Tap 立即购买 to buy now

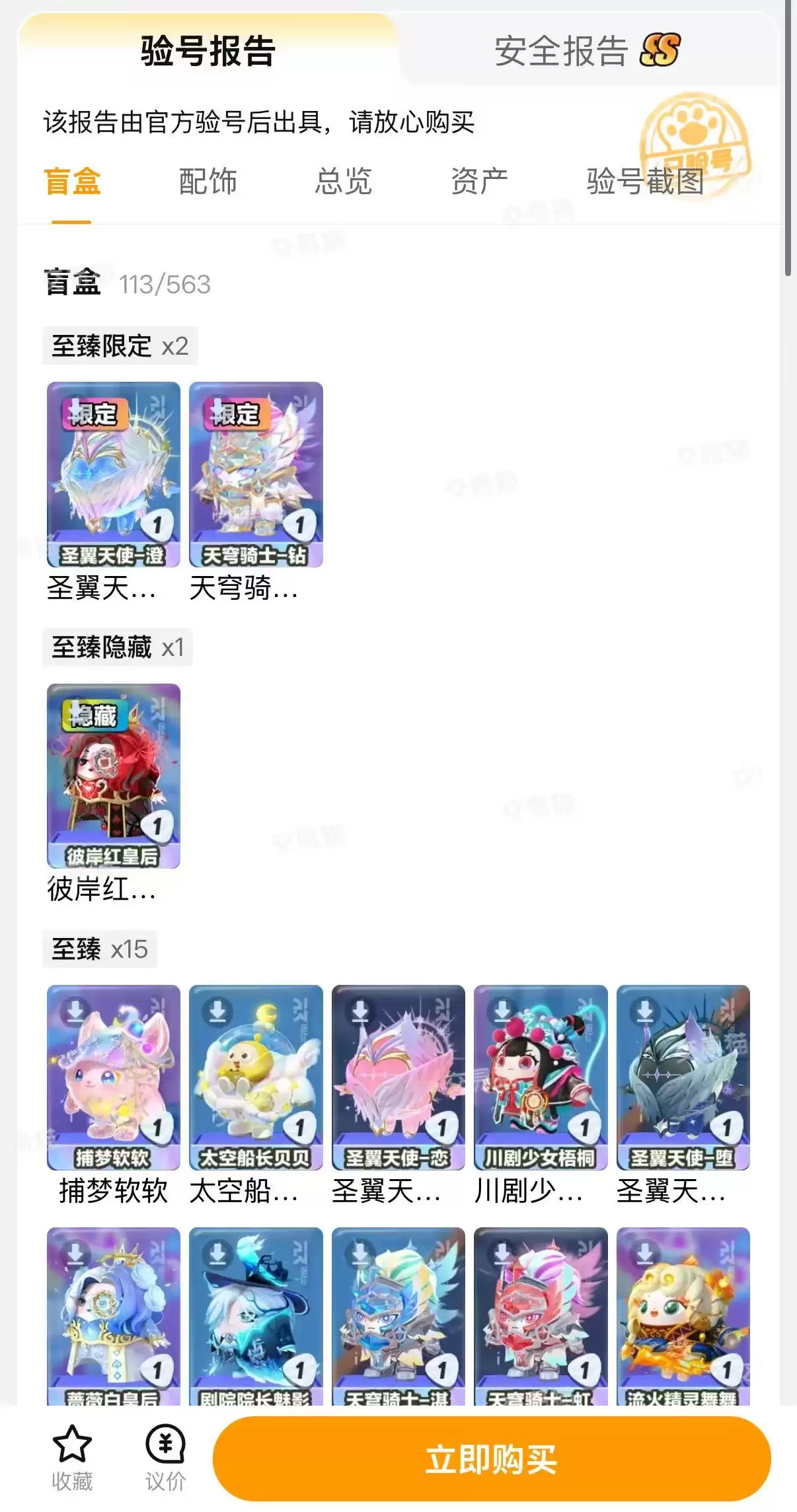[x=492, y=1458]
